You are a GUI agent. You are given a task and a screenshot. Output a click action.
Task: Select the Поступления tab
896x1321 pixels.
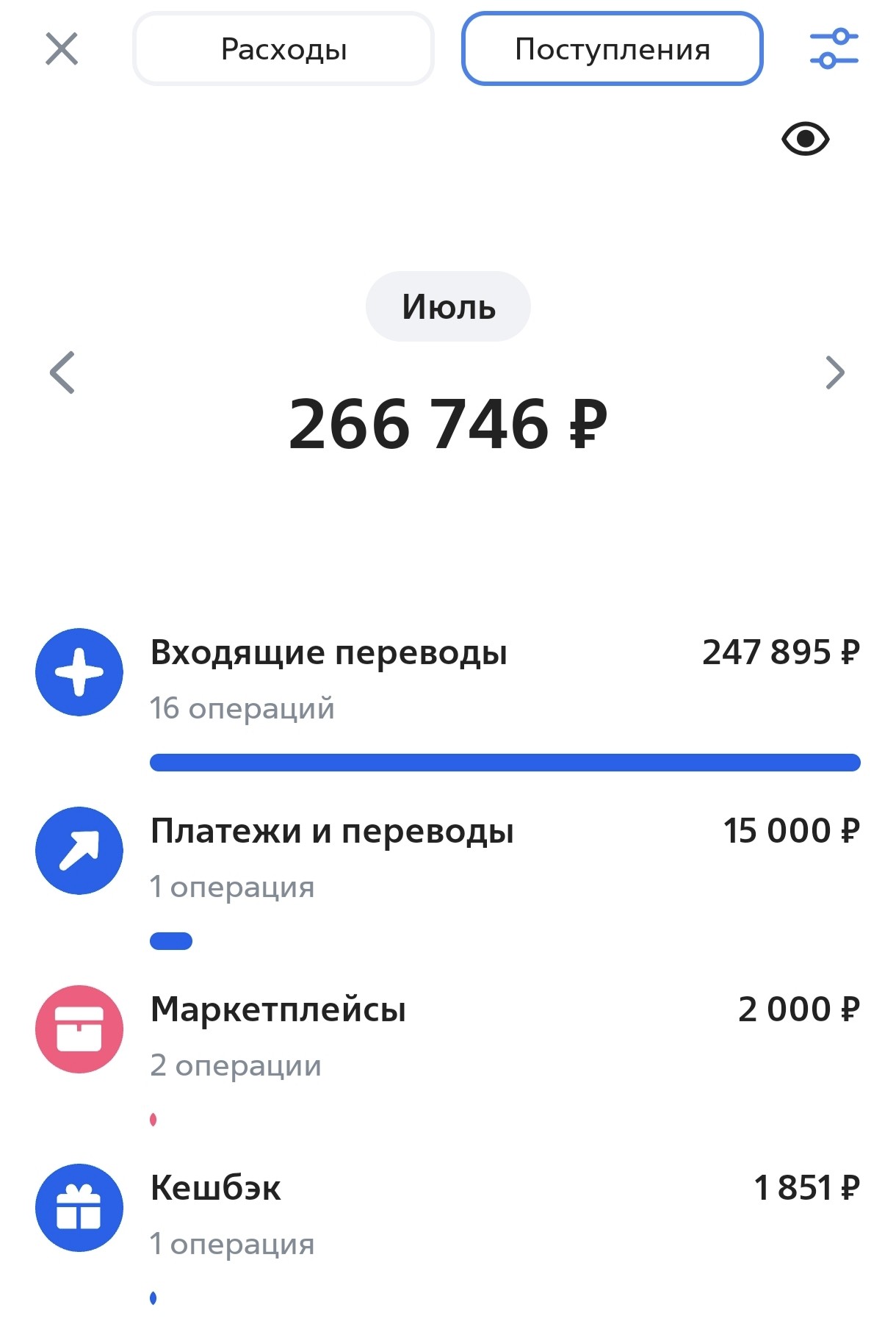612,49
